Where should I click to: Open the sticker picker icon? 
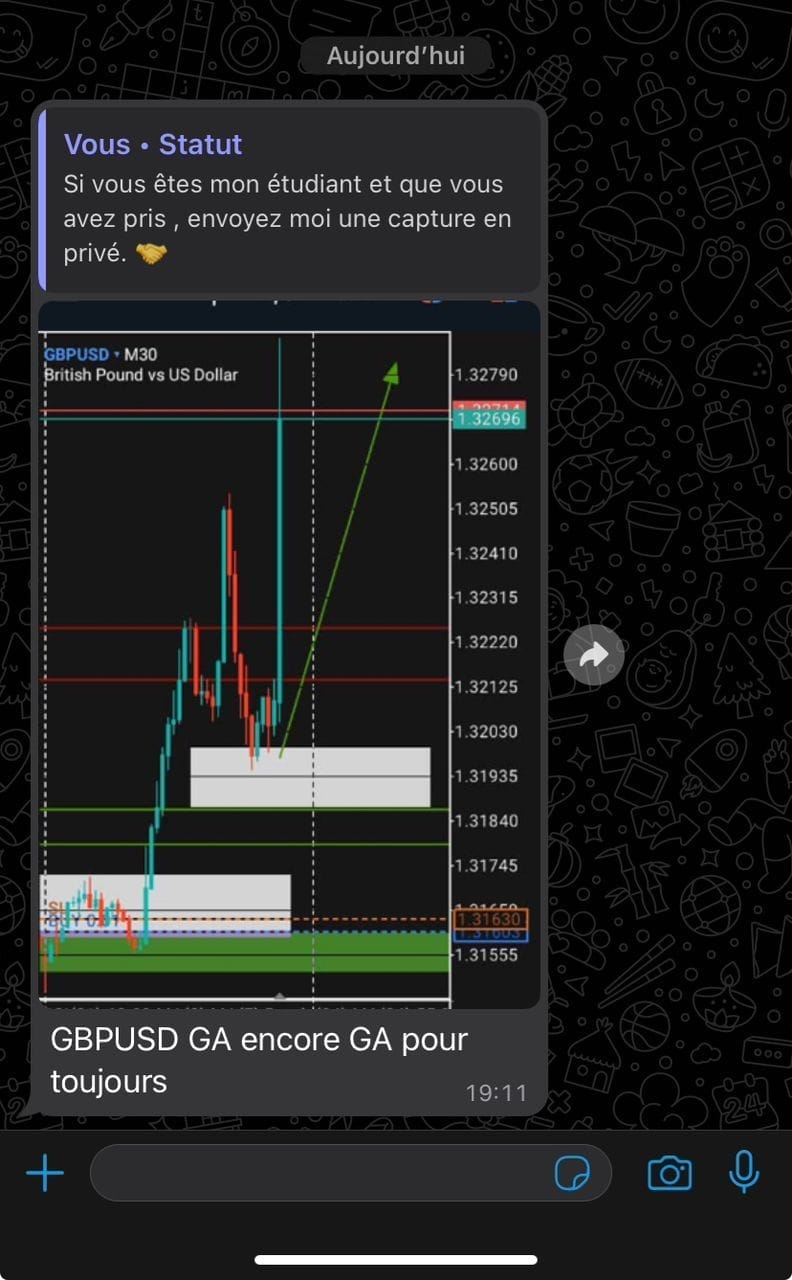tap(572, 1173)
